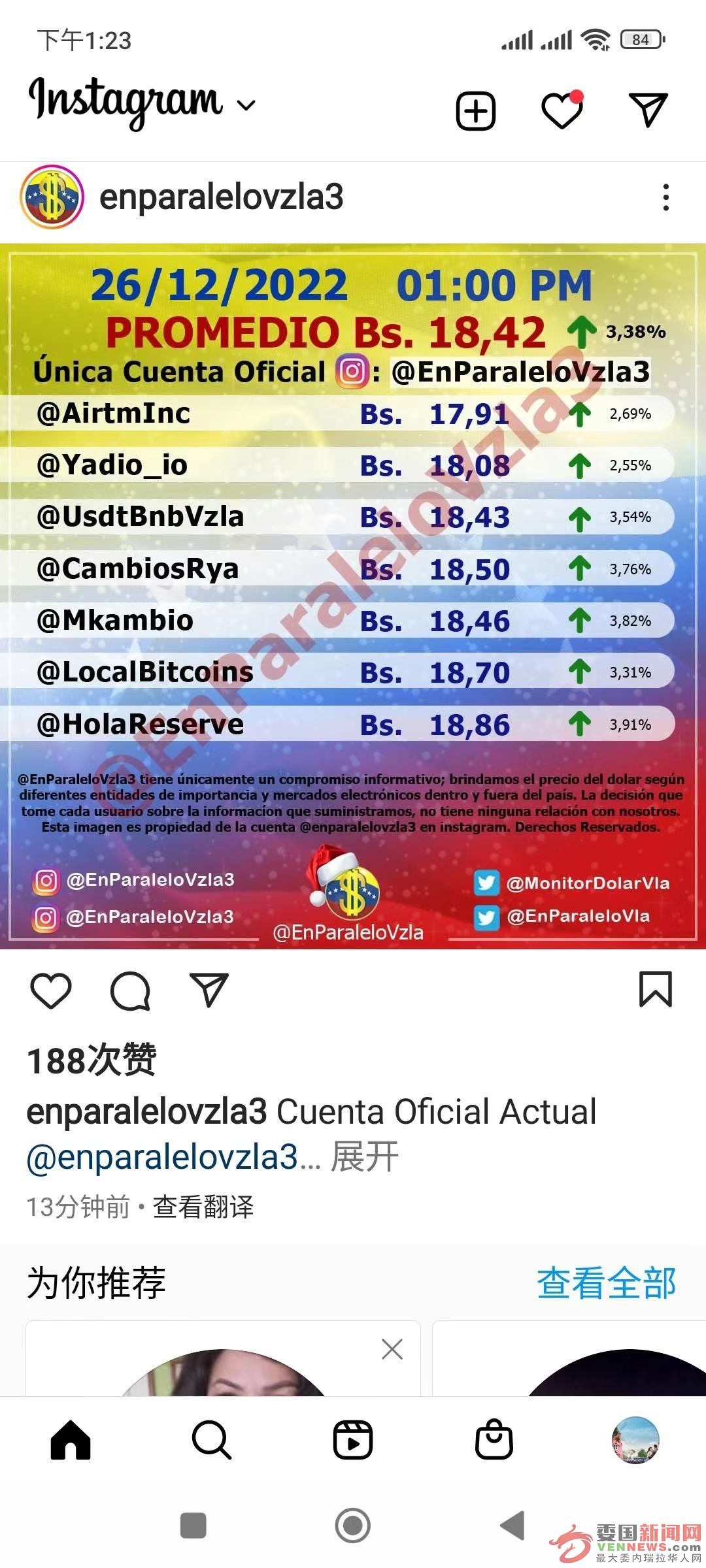Open the Instagram feed dropdown
Image resolution: width=706 pixels, height=1568 pixels.
point(246,105)
